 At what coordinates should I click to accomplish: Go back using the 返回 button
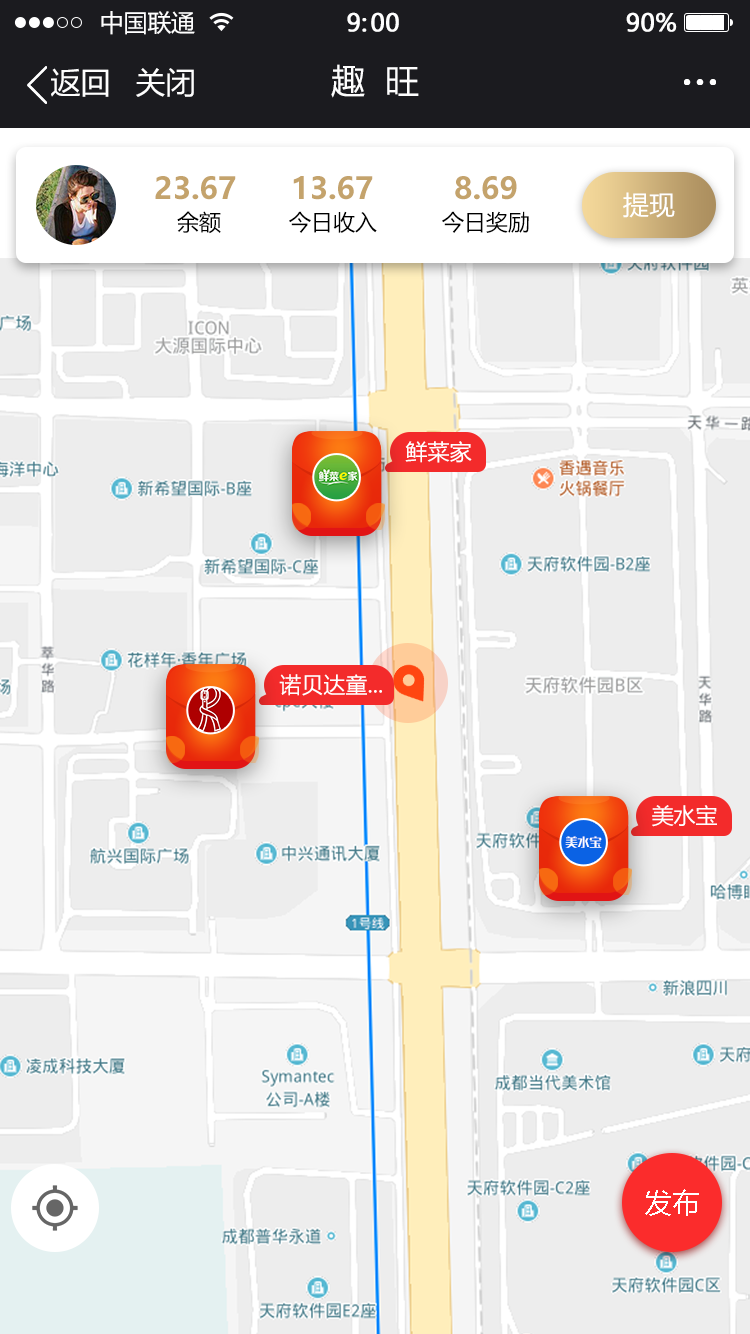coord(68,83)
